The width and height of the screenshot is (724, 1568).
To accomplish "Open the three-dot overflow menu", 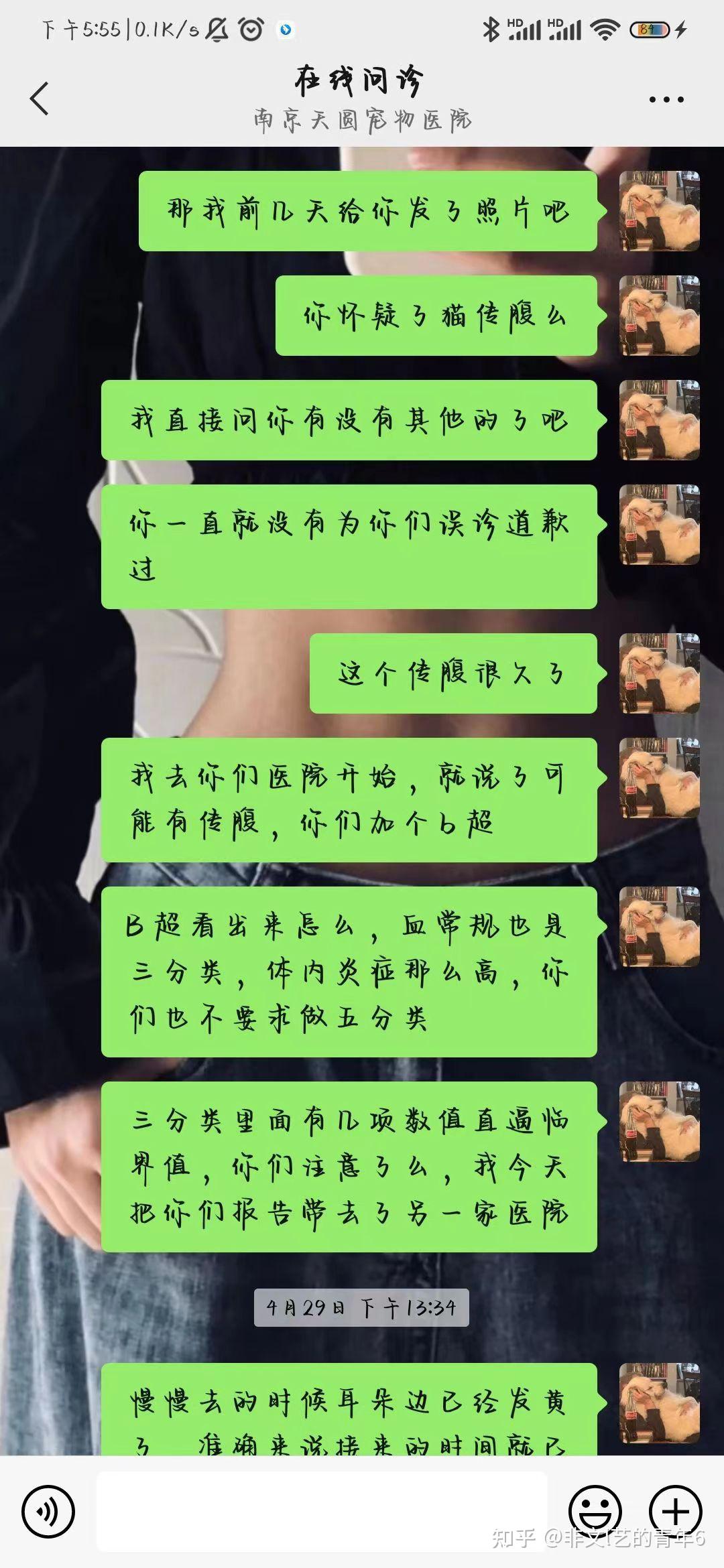I will tap(666, 100).
